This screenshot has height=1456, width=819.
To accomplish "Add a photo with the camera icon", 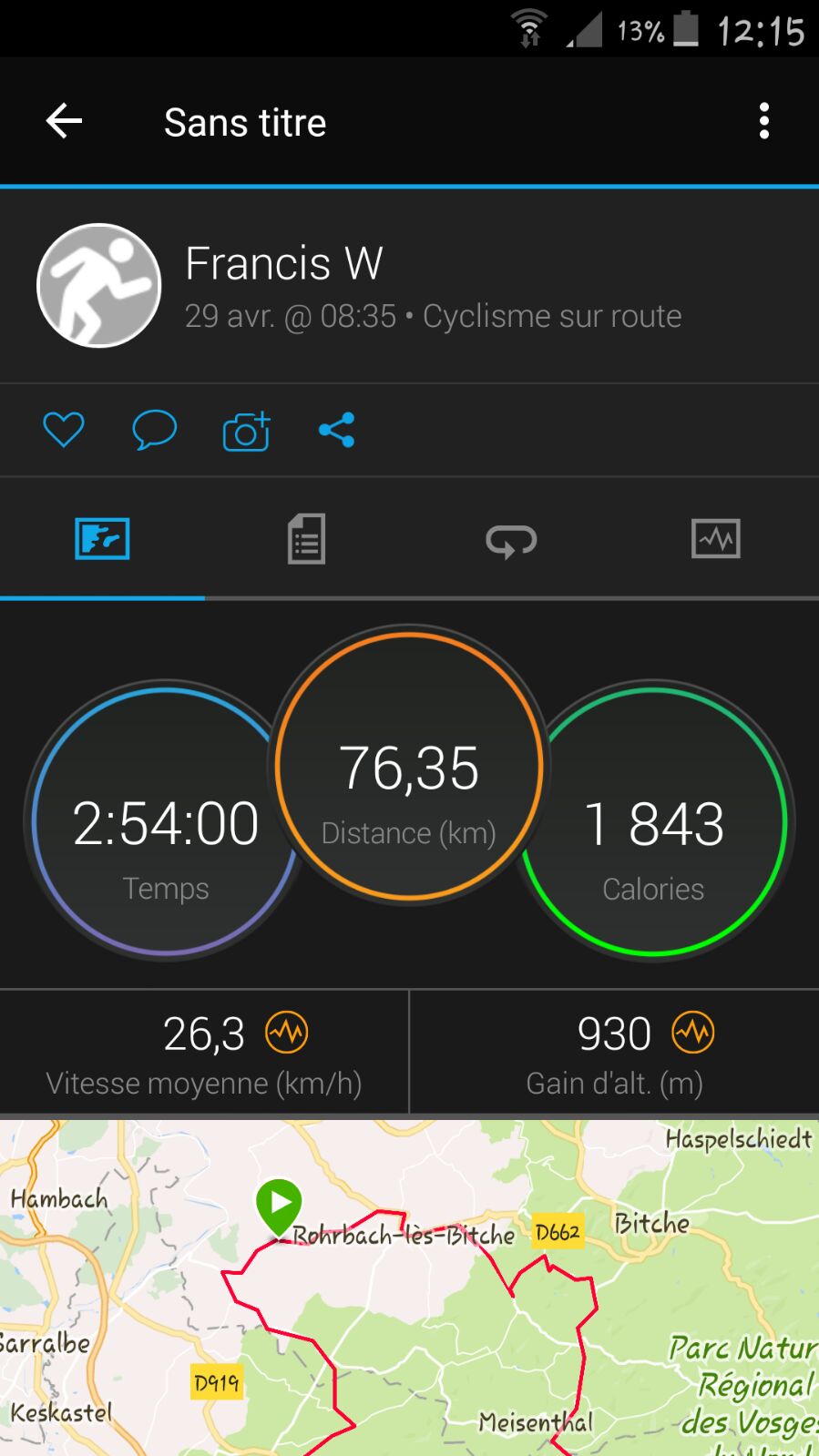I will 246,432.
